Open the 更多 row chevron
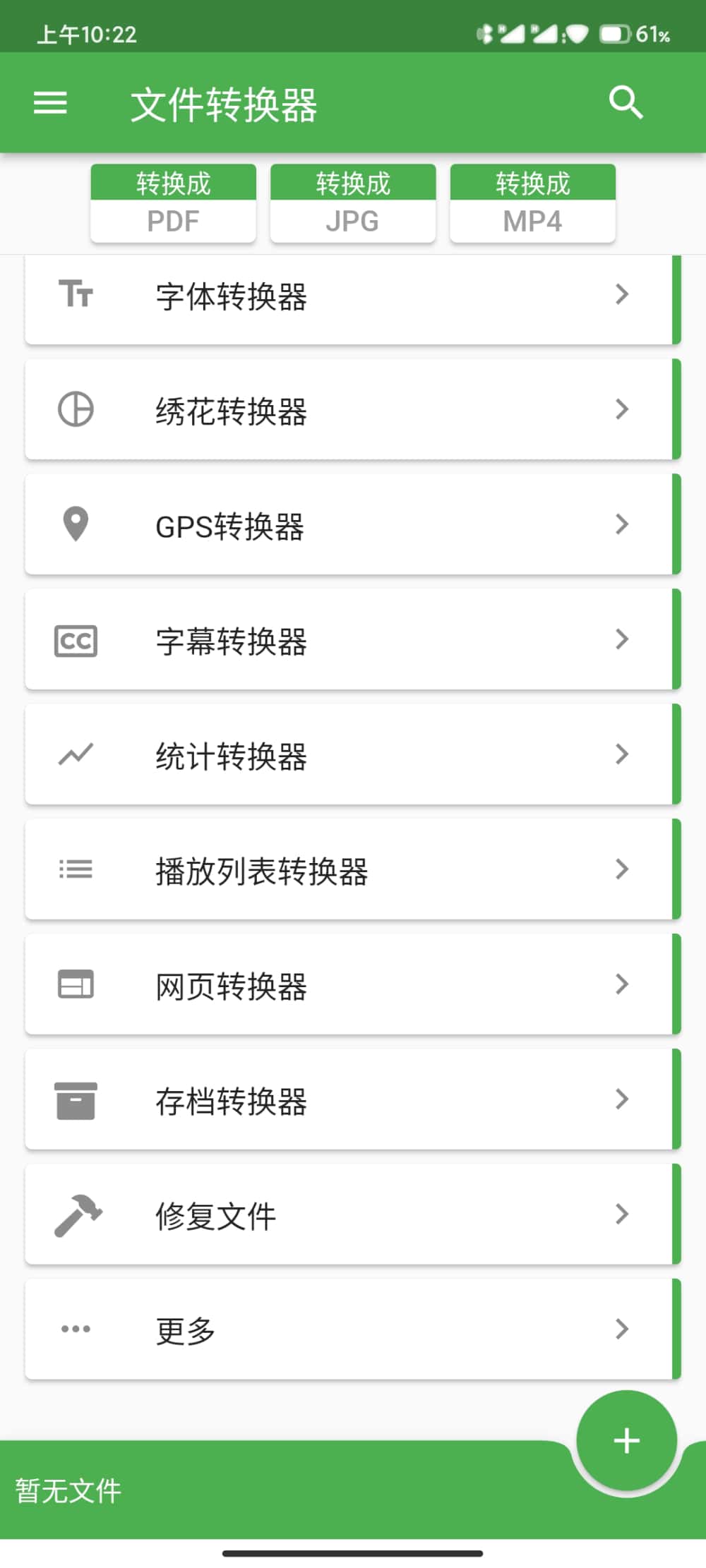Screen dimensions: 706x1568 [x=622, y=1328]
